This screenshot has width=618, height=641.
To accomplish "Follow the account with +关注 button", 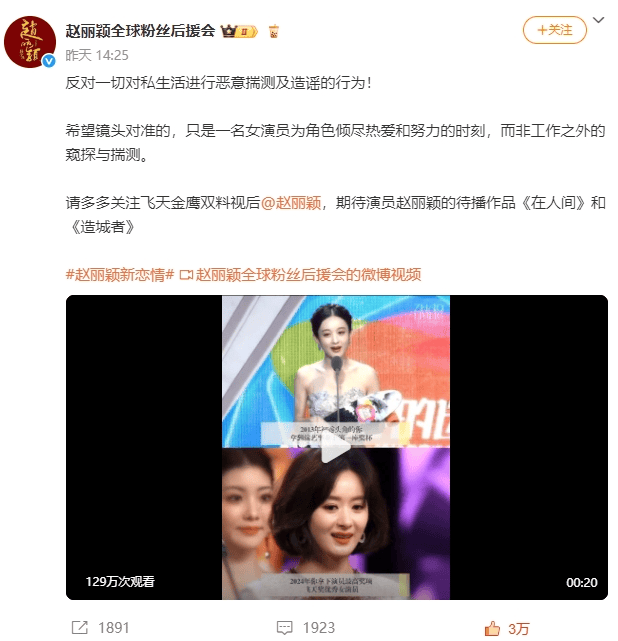I will (x=554, y=30).
